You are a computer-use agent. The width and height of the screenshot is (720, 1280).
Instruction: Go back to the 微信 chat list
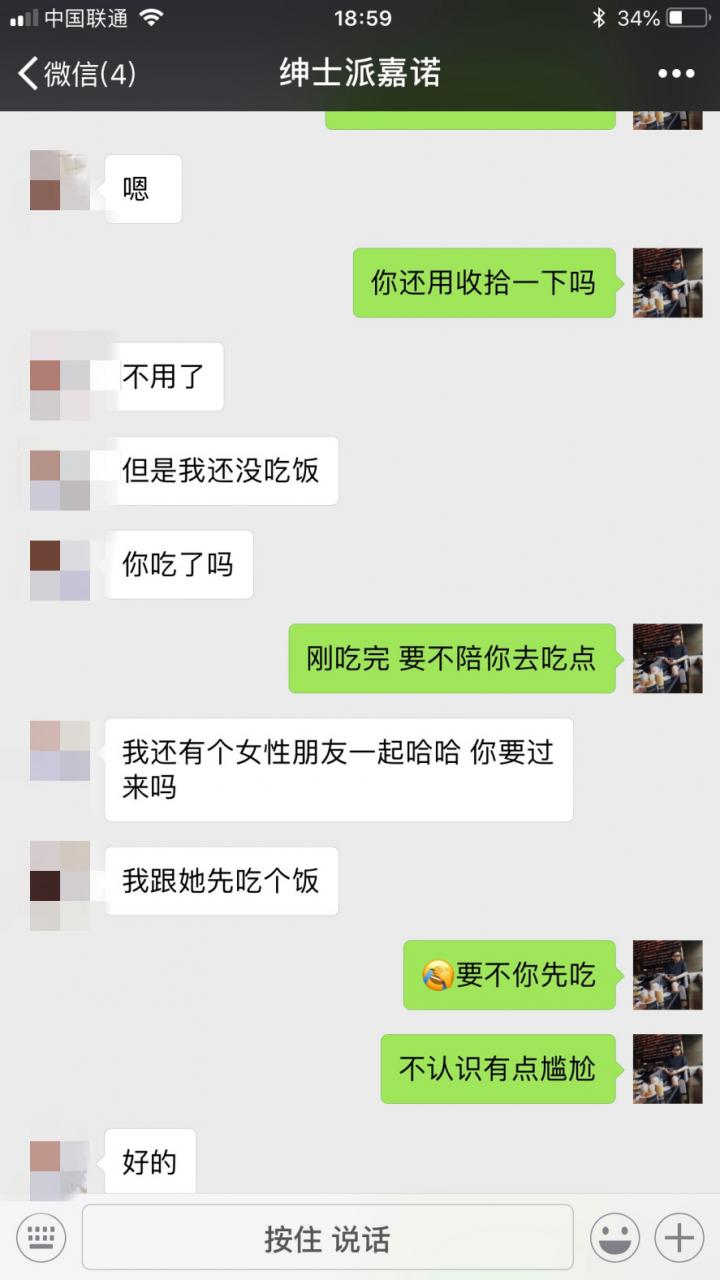click(x=75, y=74)
